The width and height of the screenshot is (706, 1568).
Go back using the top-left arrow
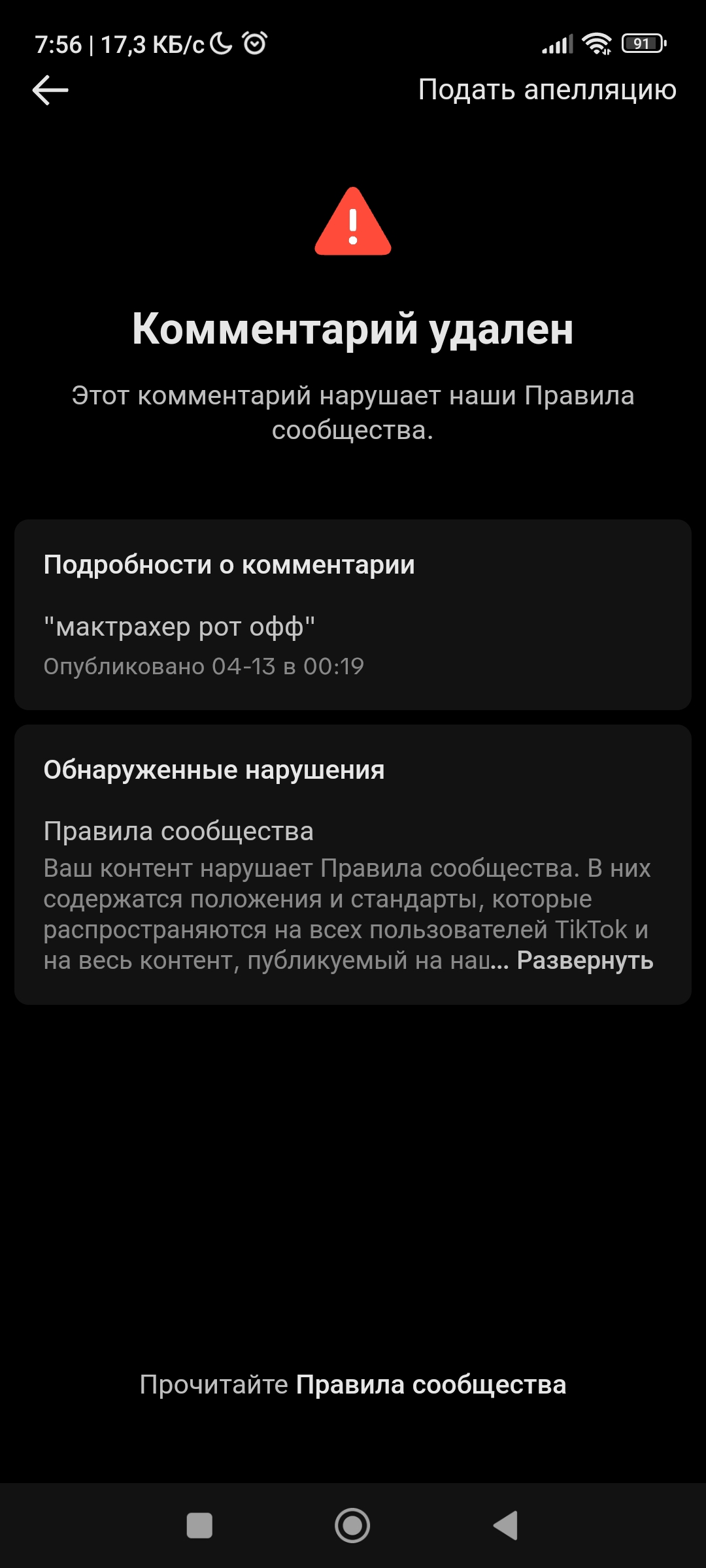click(x=50, y=90)
